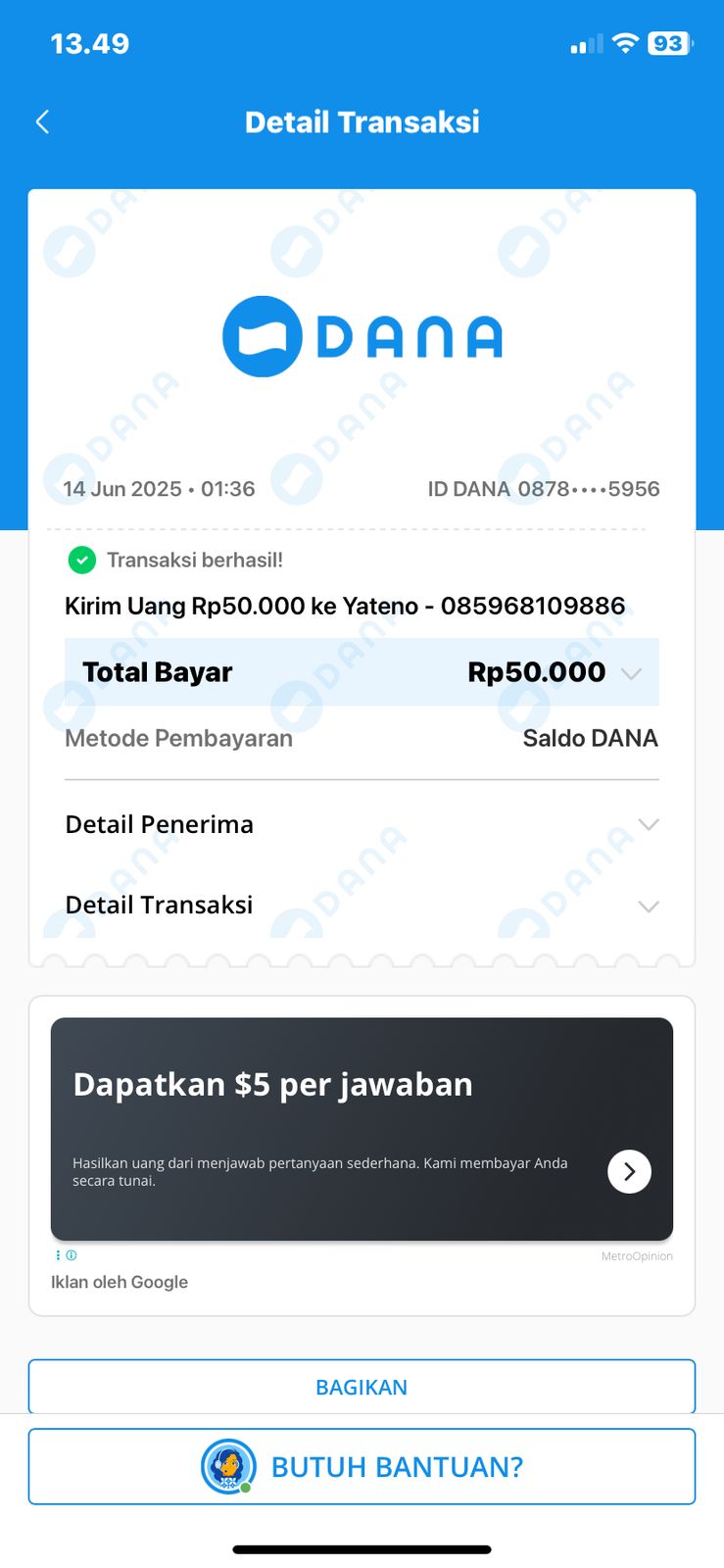The width and height of the screenshot is (724, 1568).
Task: Go back using the top-left arrow
Action: click(x=42, y=122)
